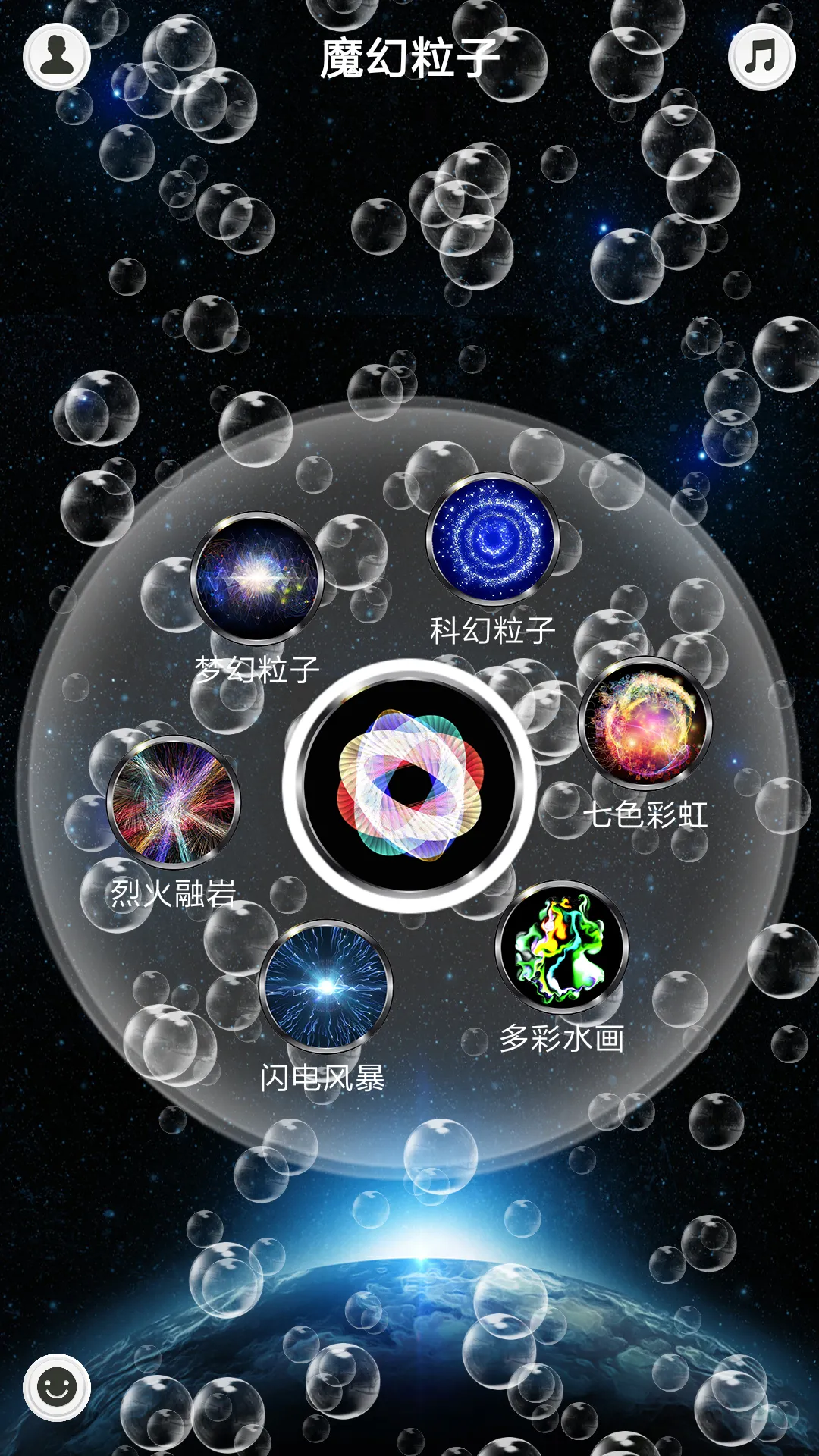Start the 烈火融岩 effect
Screen dimensions: 819x1456
(174, 802)
